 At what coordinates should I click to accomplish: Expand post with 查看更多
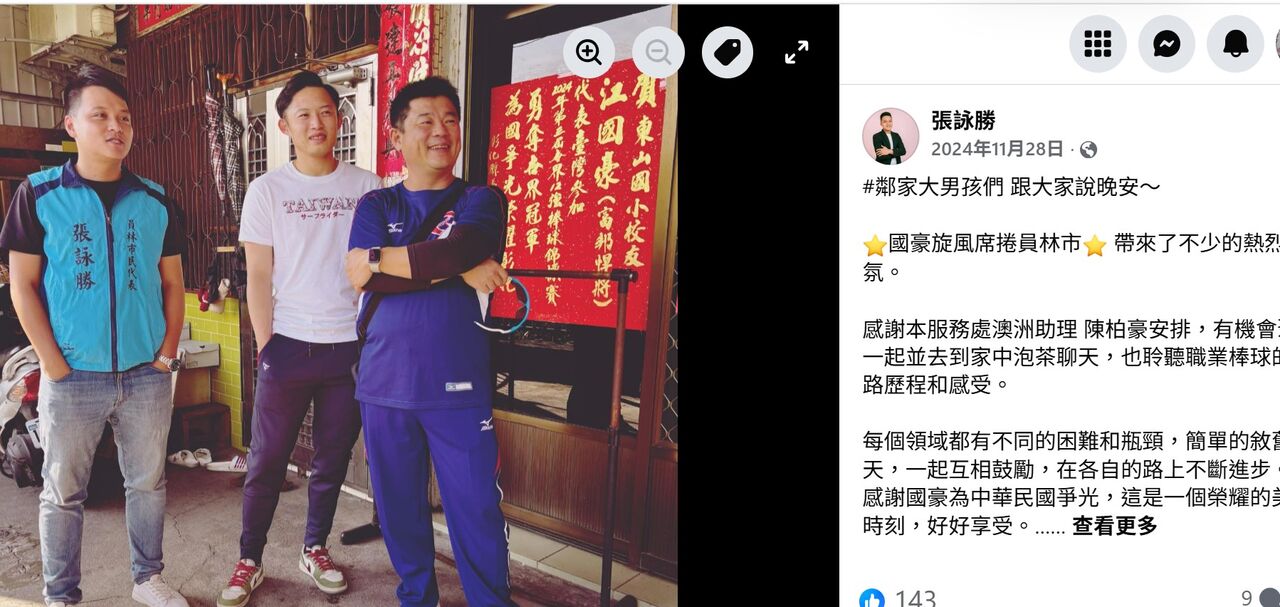1114,526
